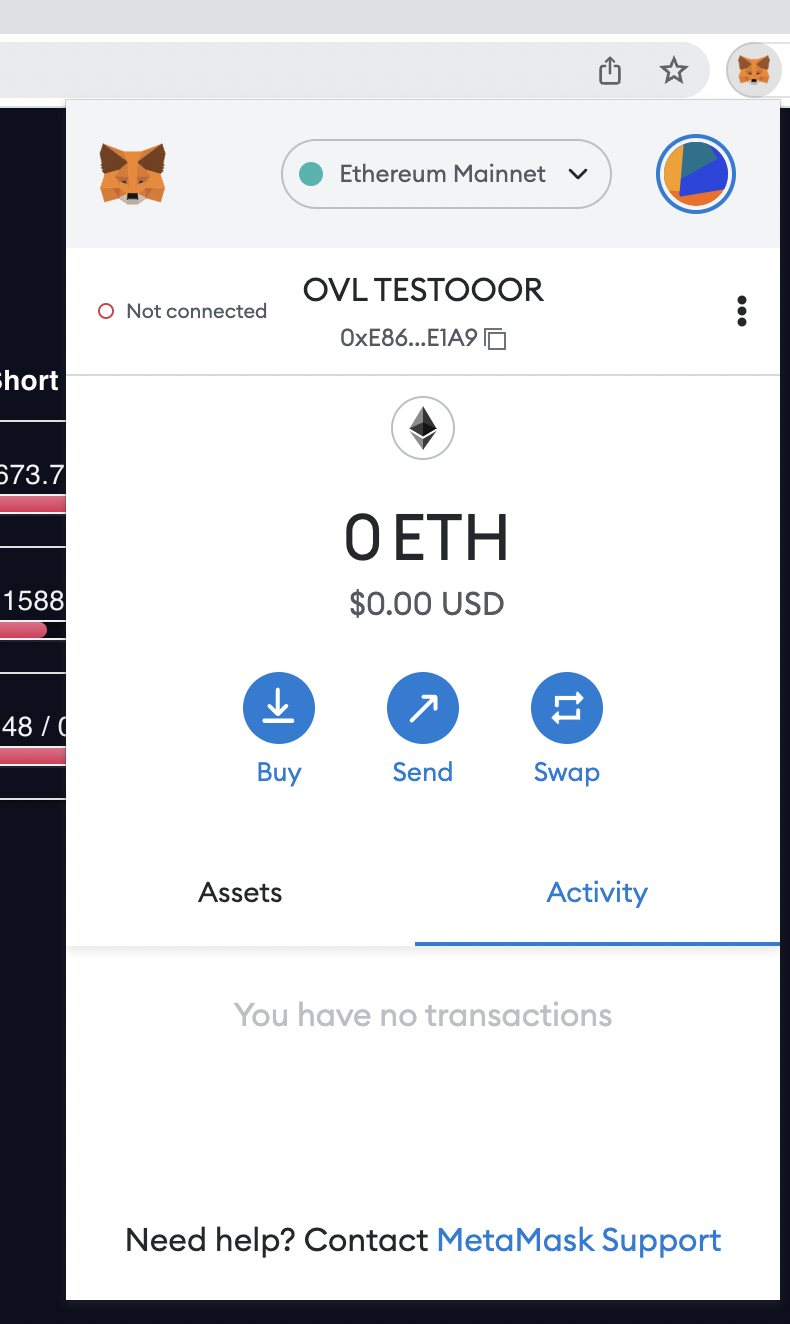Share this page from the browser toolbar
This screenshot has height=1324, width=790.
coord(610,70)
